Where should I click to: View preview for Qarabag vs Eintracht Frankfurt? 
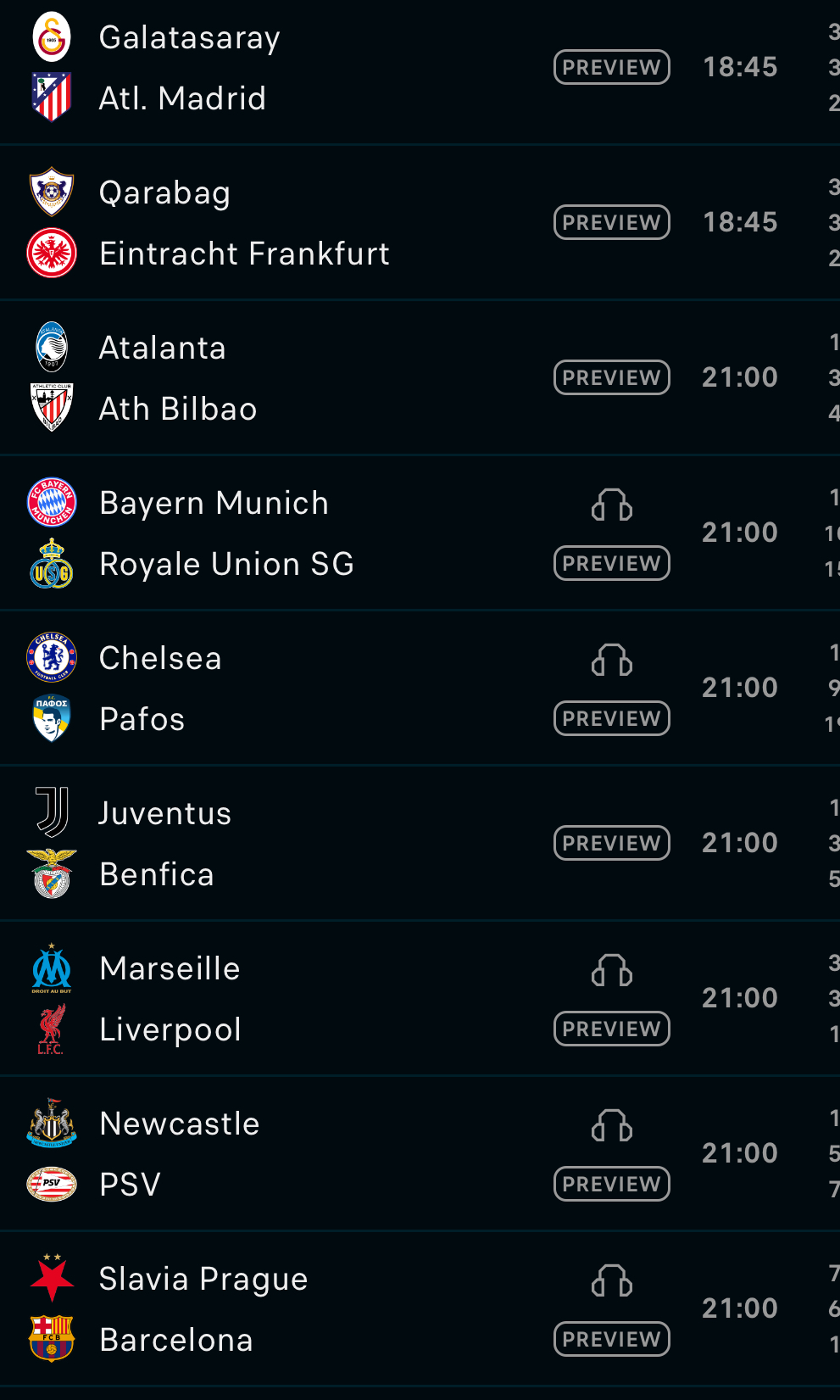tap(611, 223)
